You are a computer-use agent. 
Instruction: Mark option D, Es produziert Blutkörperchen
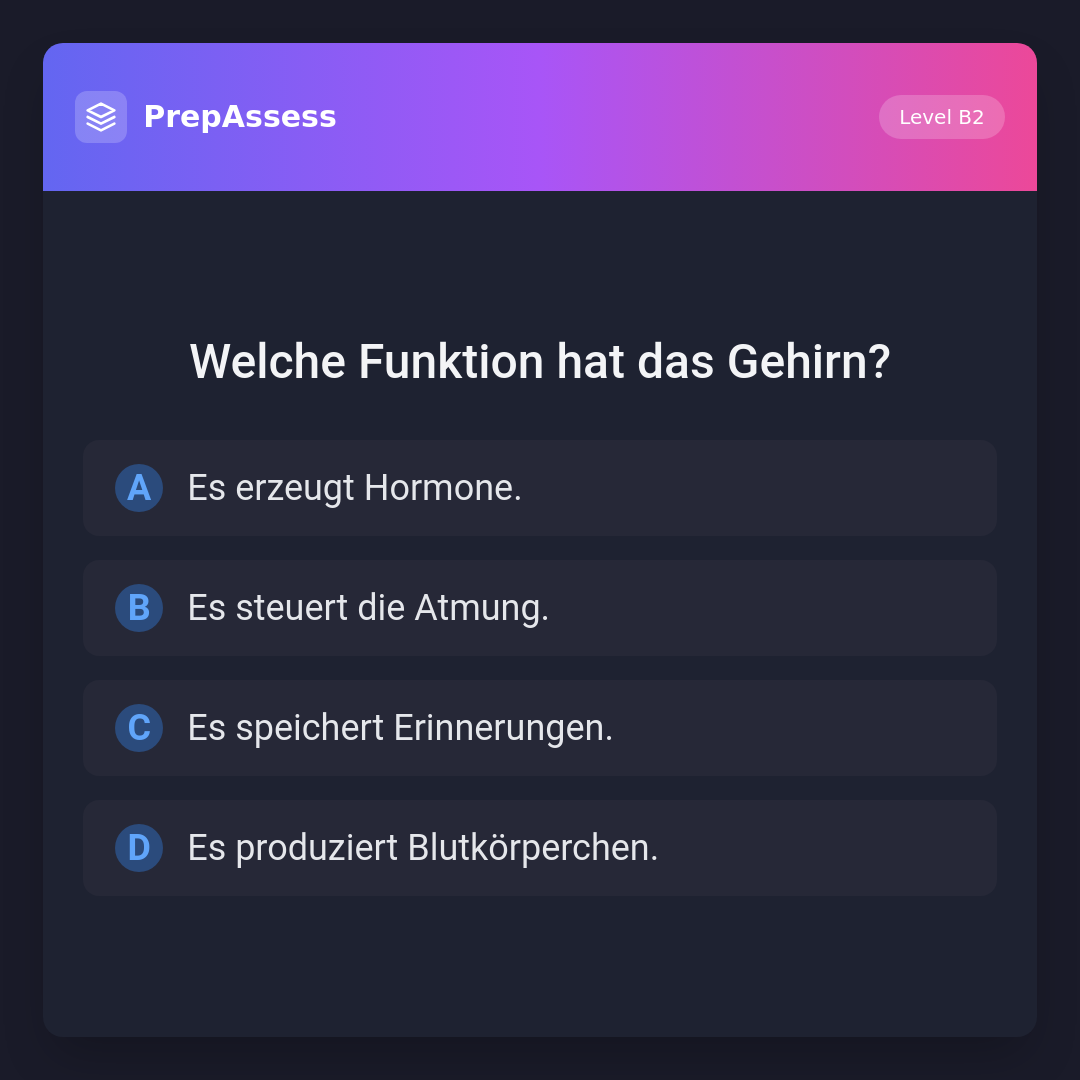tap(540, 848)
